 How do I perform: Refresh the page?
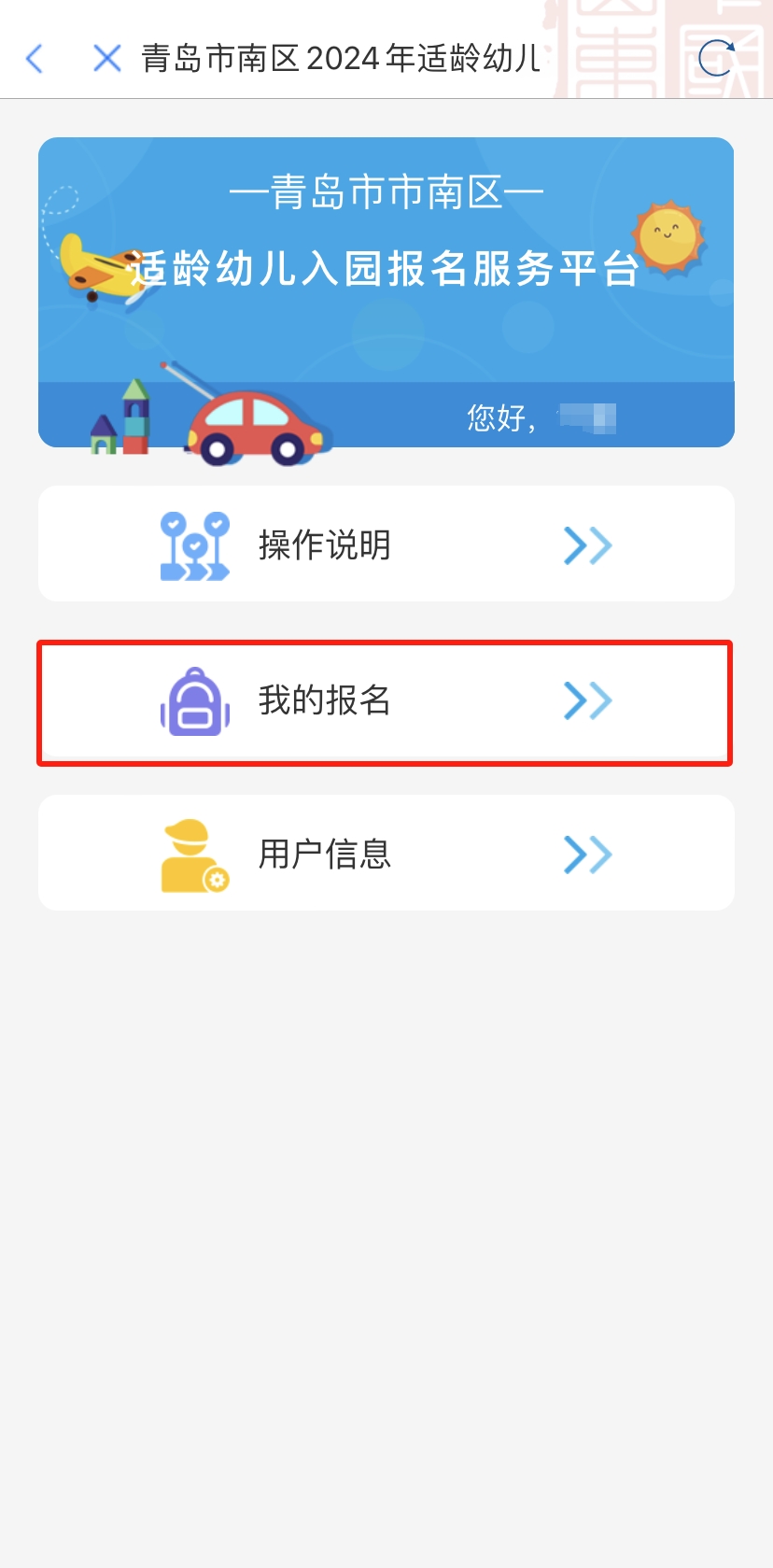click(x=716, y=59)
